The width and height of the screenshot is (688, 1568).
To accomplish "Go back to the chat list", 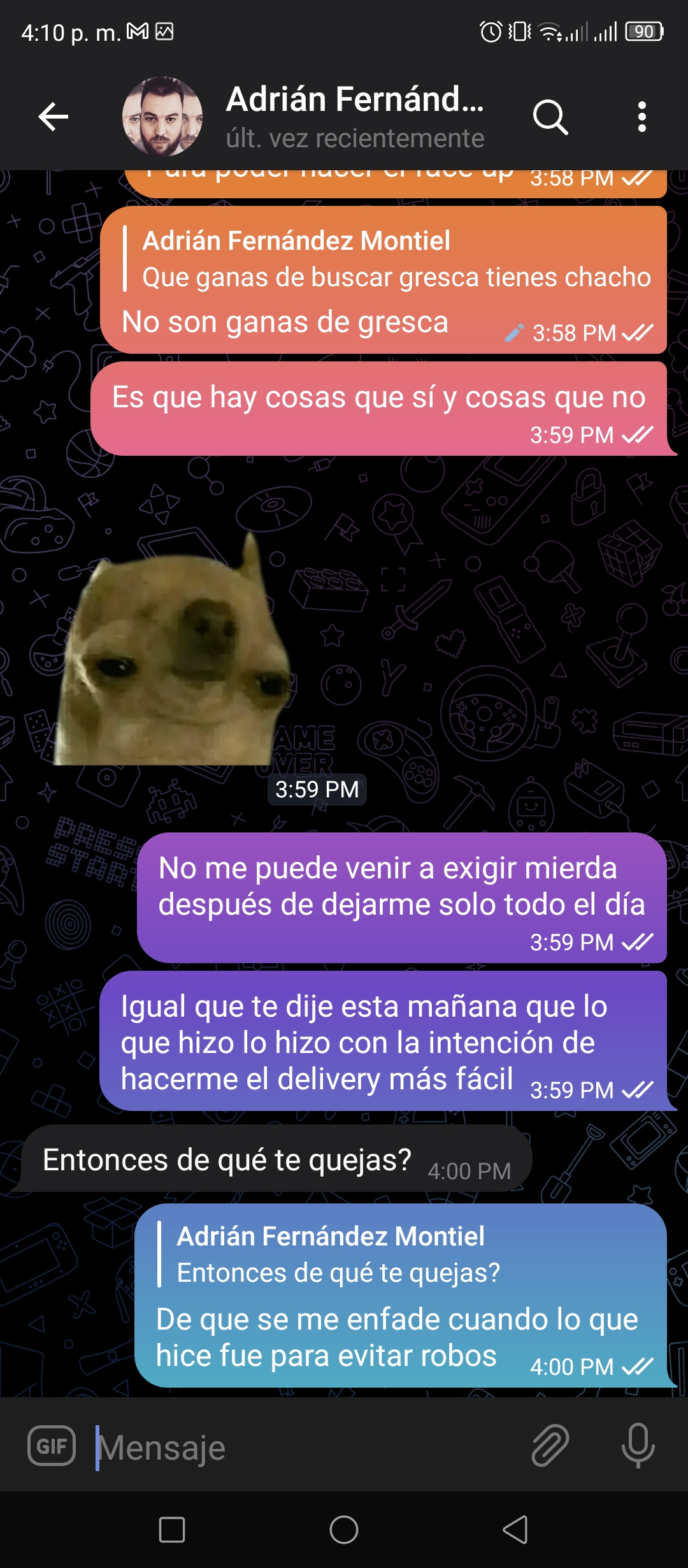I will tap(54, 117).
